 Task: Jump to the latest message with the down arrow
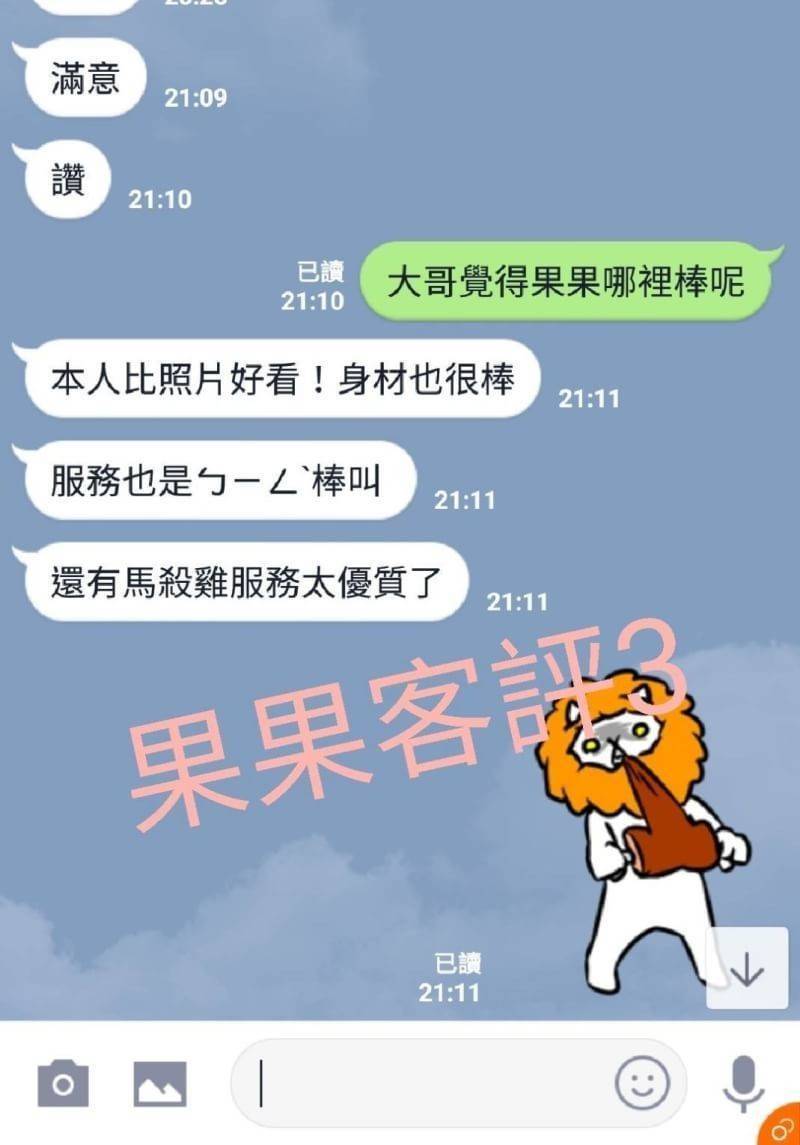click(x=747, y=969)
